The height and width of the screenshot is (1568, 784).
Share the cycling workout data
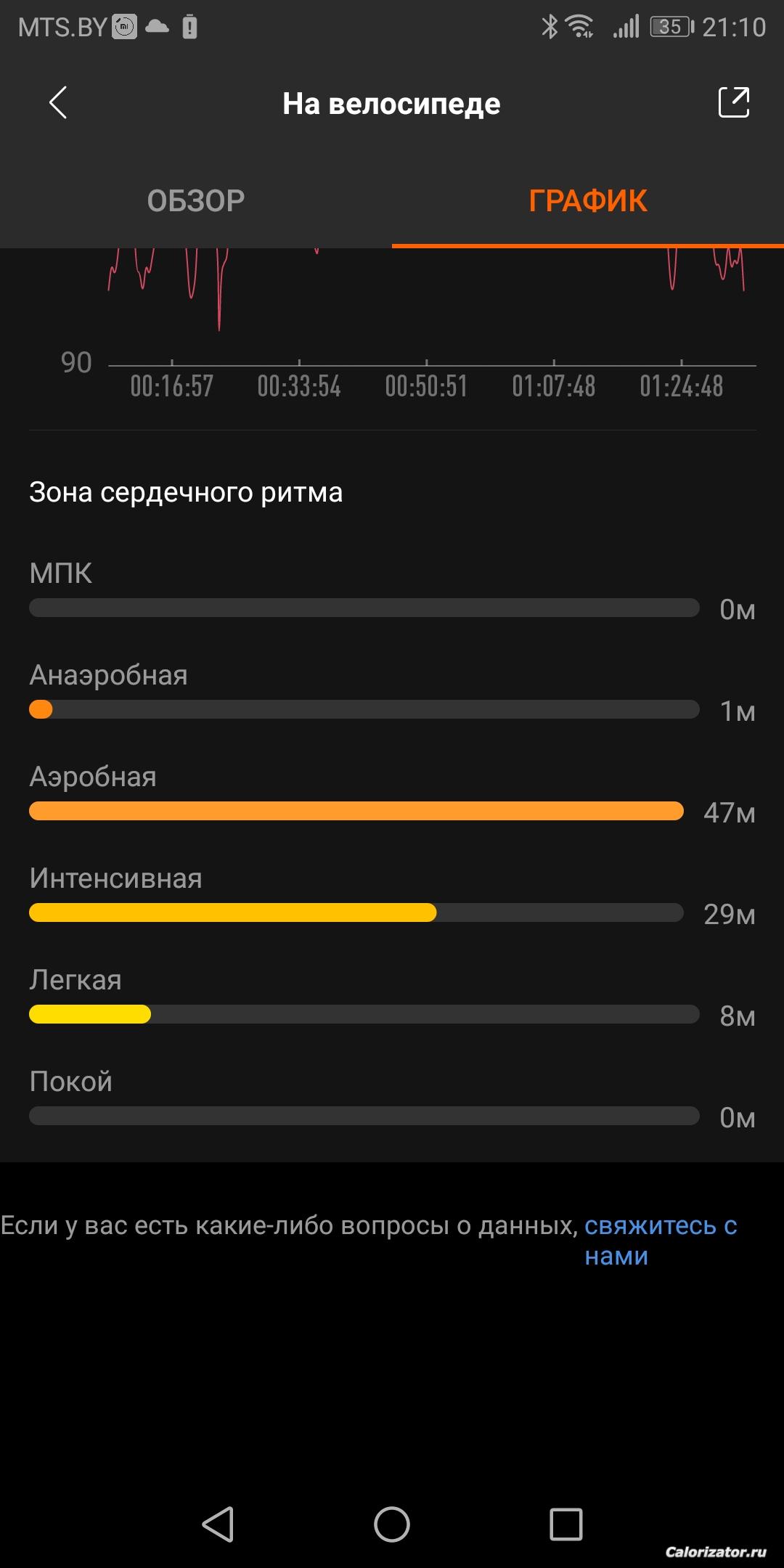(733, 102)
